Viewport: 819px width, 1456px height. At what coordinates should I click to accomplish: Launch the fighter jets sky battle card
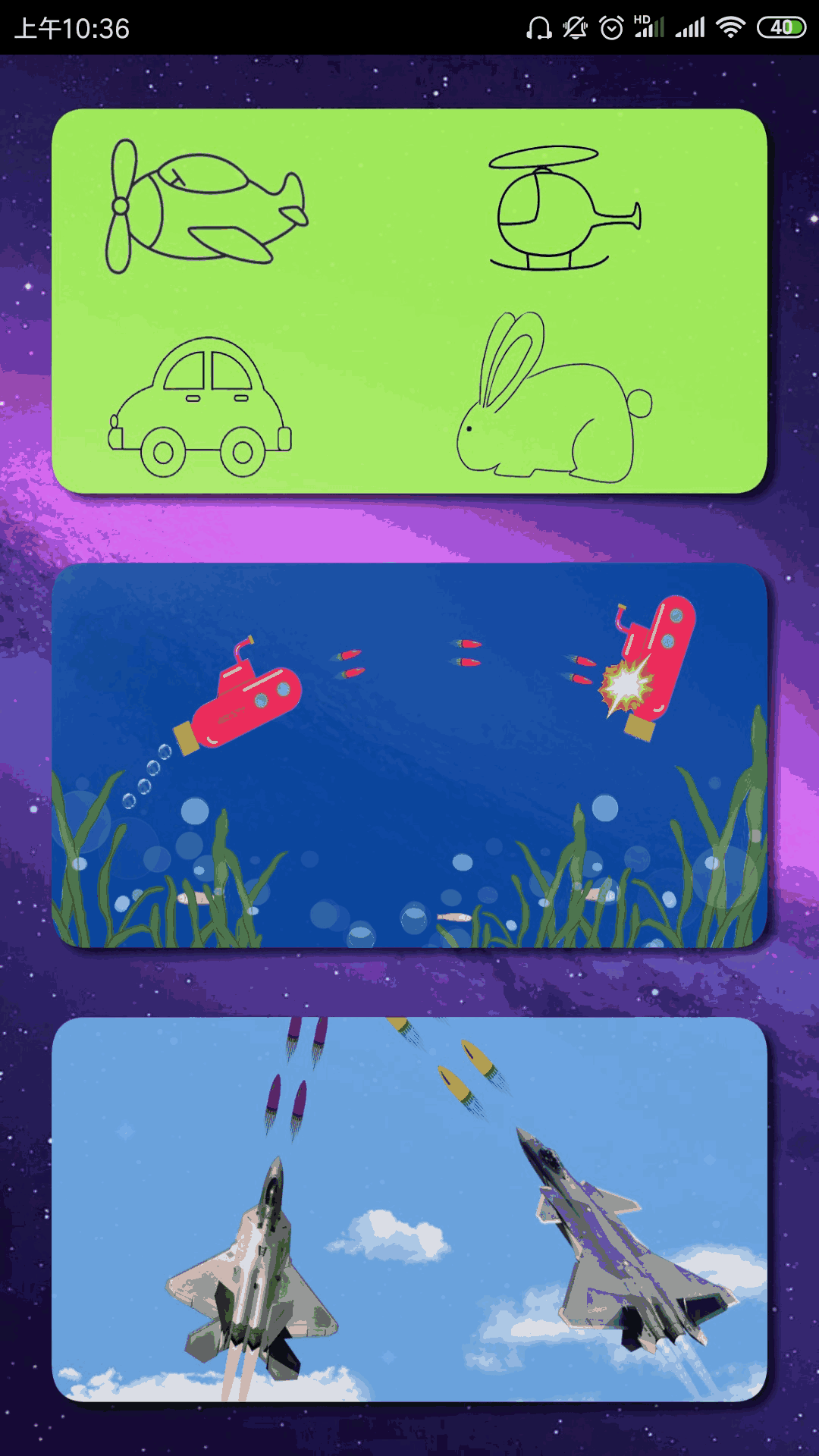coord(409,1210)
